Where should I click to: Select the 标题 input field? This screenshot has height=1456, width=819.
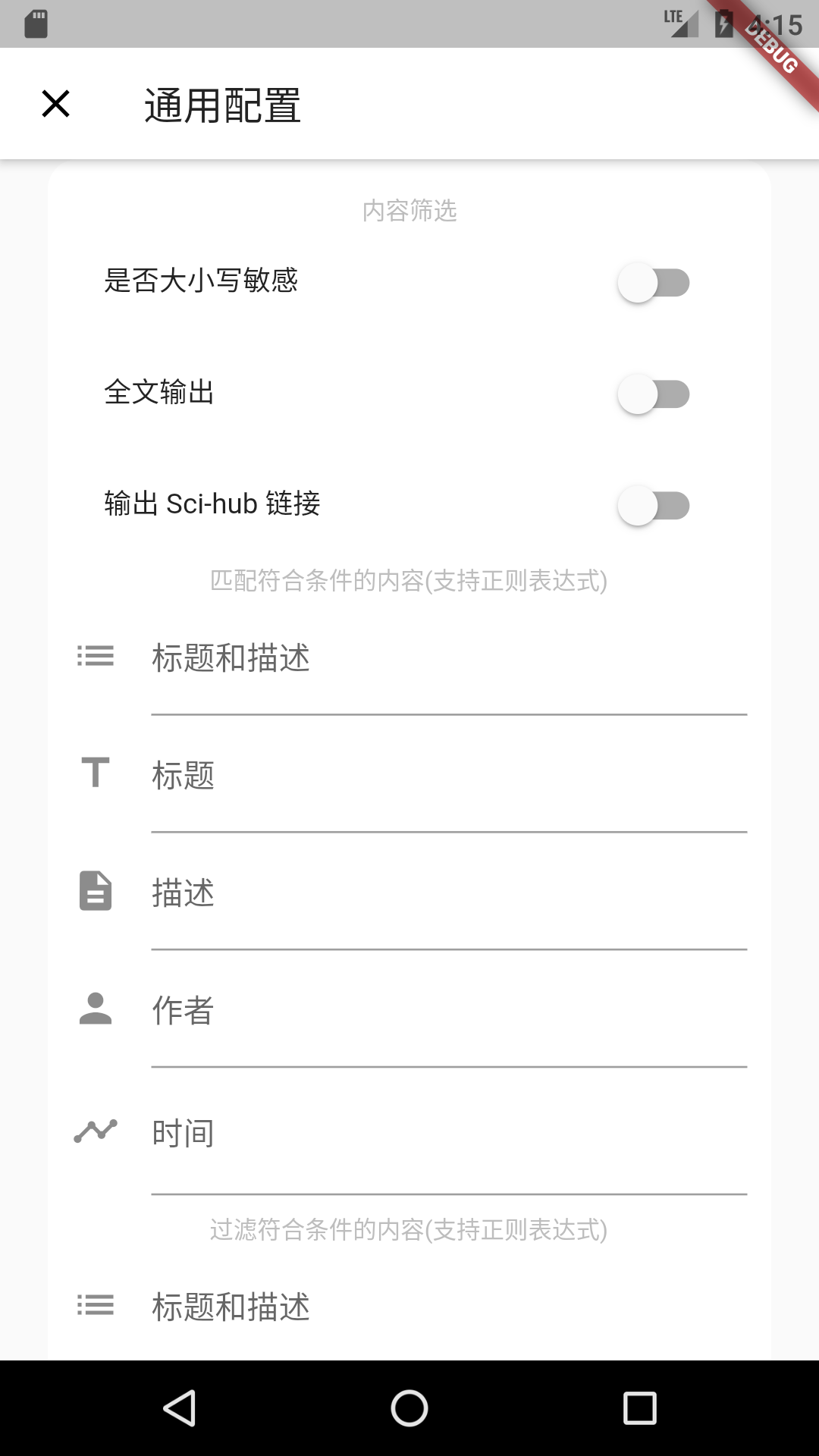[449, 776]
